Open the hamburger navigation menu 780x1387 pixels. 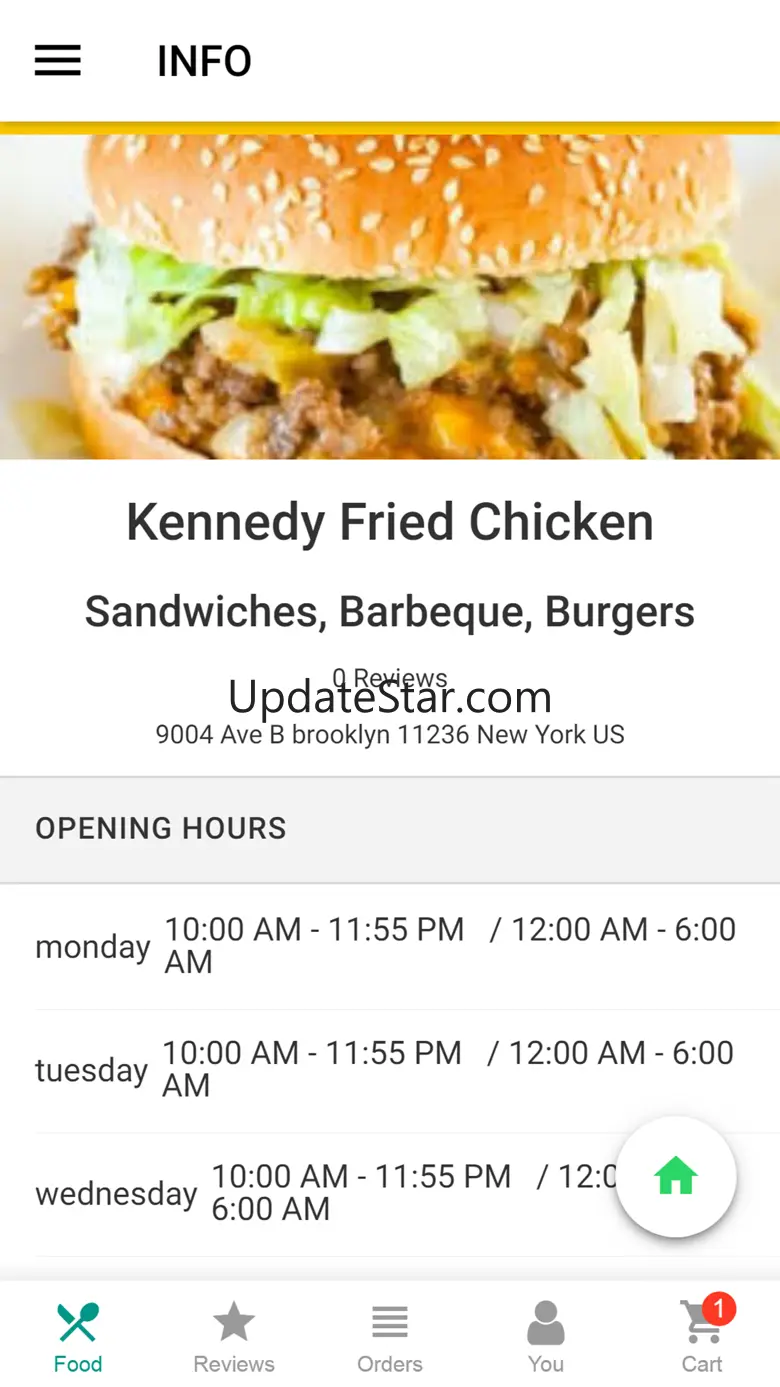click(x=58, y=61)
